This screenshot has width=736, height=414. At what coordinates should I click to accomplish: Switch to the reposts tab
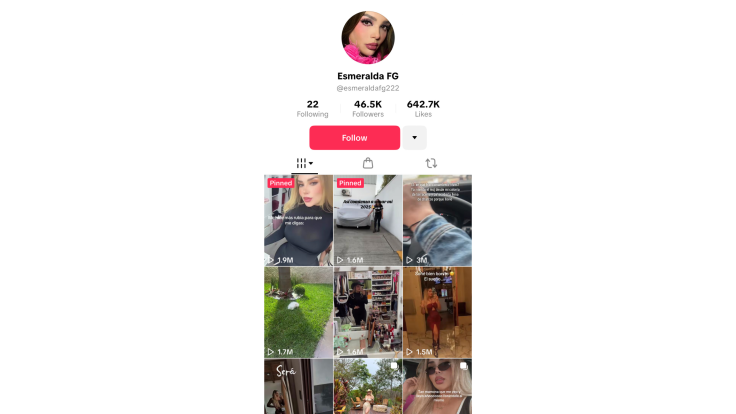point(431,163)
